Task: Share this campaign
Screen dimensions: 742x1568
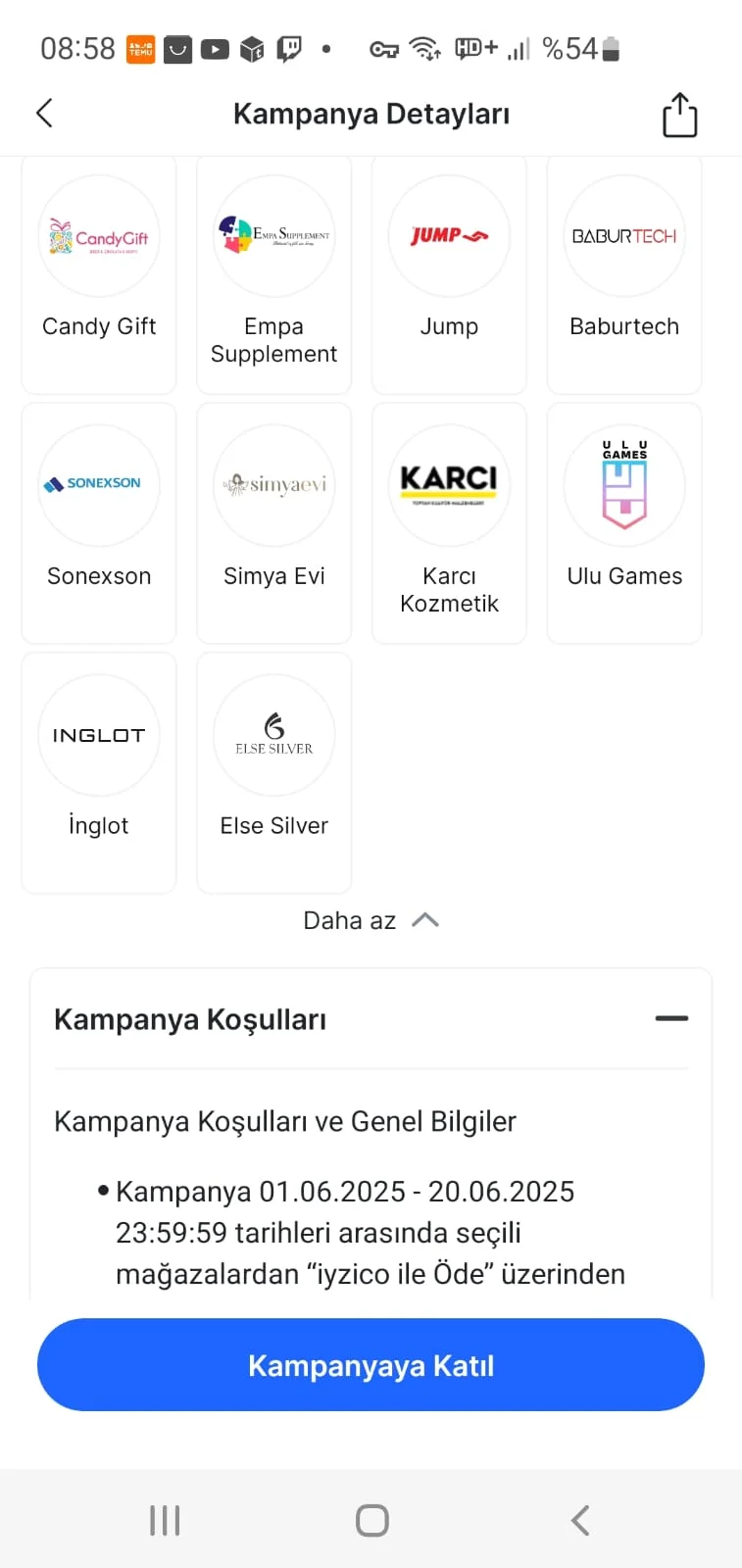Action: (679, 115)
